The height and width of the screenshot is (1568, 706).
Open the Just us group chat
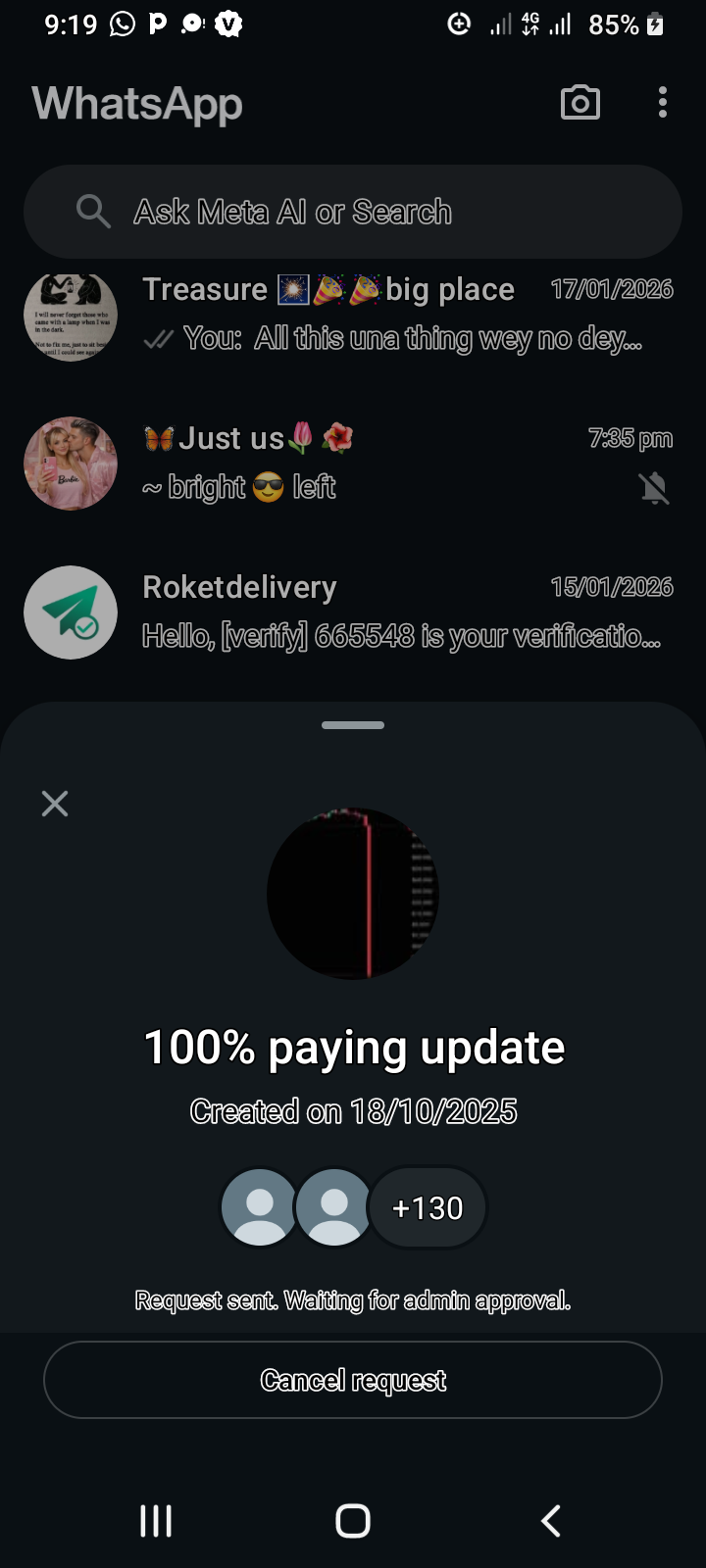pyautogui.click(x=392, y=463)
